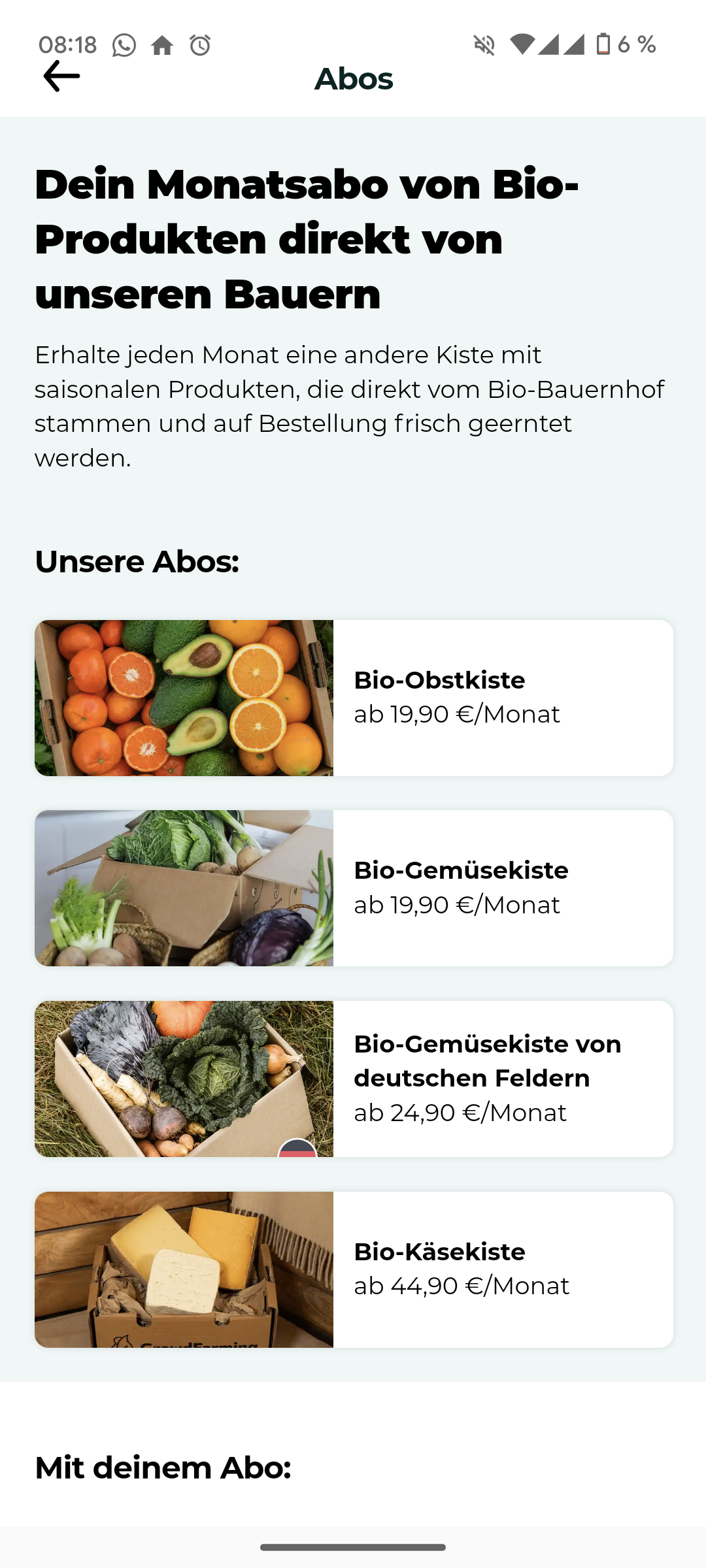Choose the Bio-Käsekiste subscription card
The image size is (706, 1568).
tap(354, 1269)
